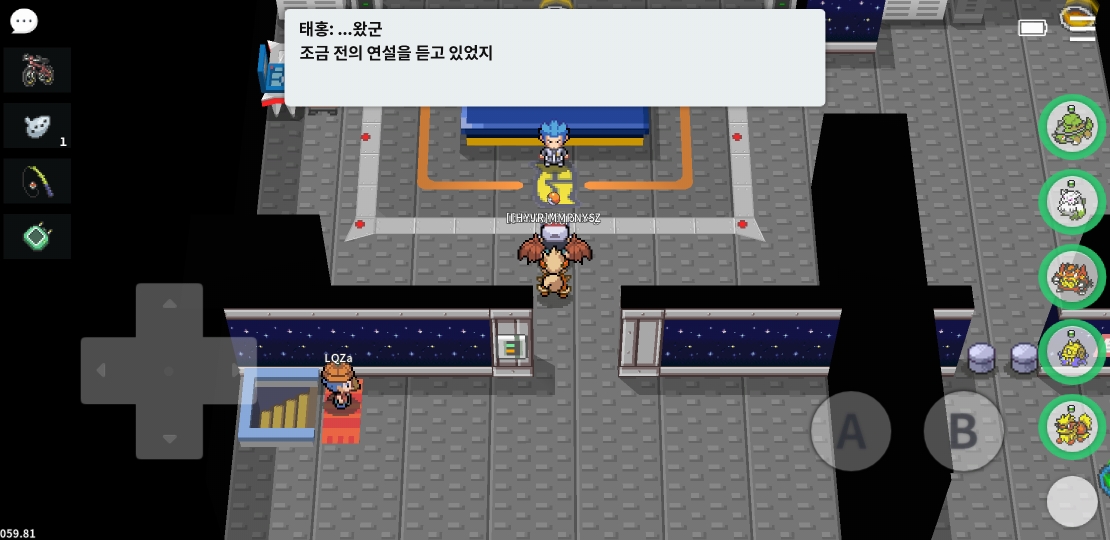The width and height of the screenshot is (1110, 540).
Task: Select the first party Pokémon, Torterra
Action: click(1072, 127)
